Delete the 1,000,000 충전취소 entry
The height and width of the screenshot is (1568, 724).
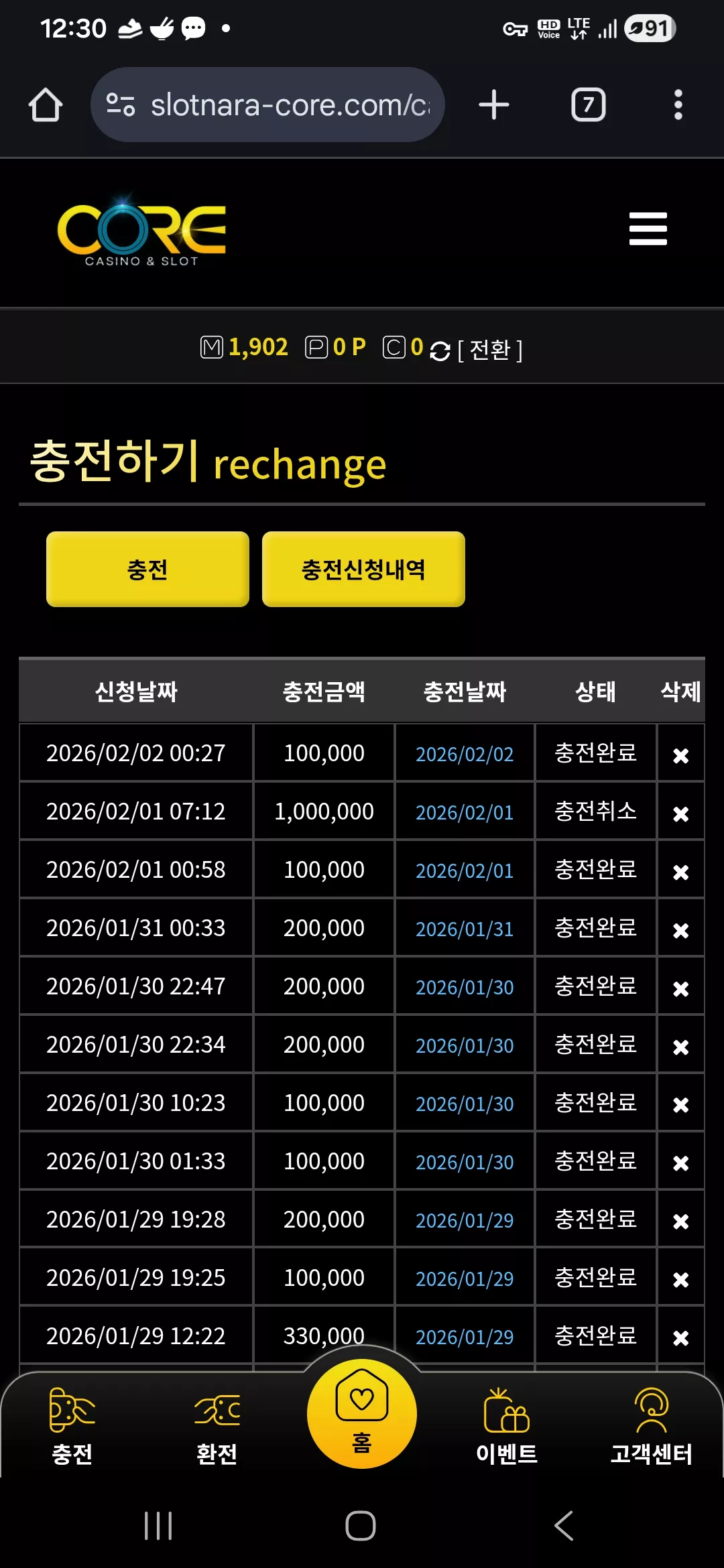click(680, 813)
